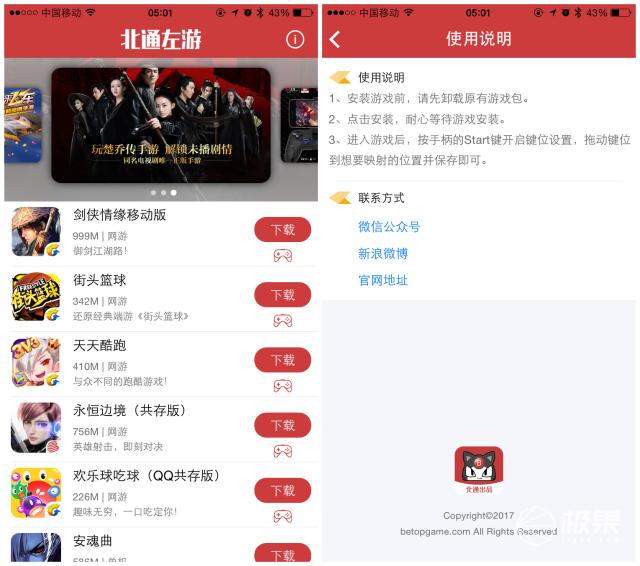The height and width of the screenshot is (566, 640).
Task: Open the 玩楚乔传手游 banner
Action: point(161,125)
